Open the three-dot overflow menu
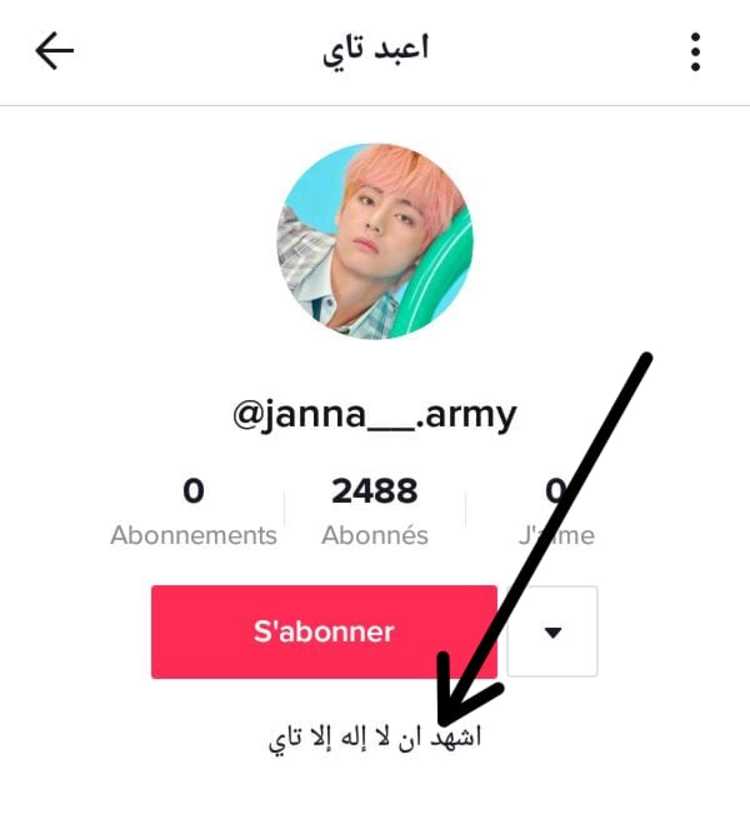The height and width of the screenshot is (814, 750). pyautogui.click(x=695, y=51)
